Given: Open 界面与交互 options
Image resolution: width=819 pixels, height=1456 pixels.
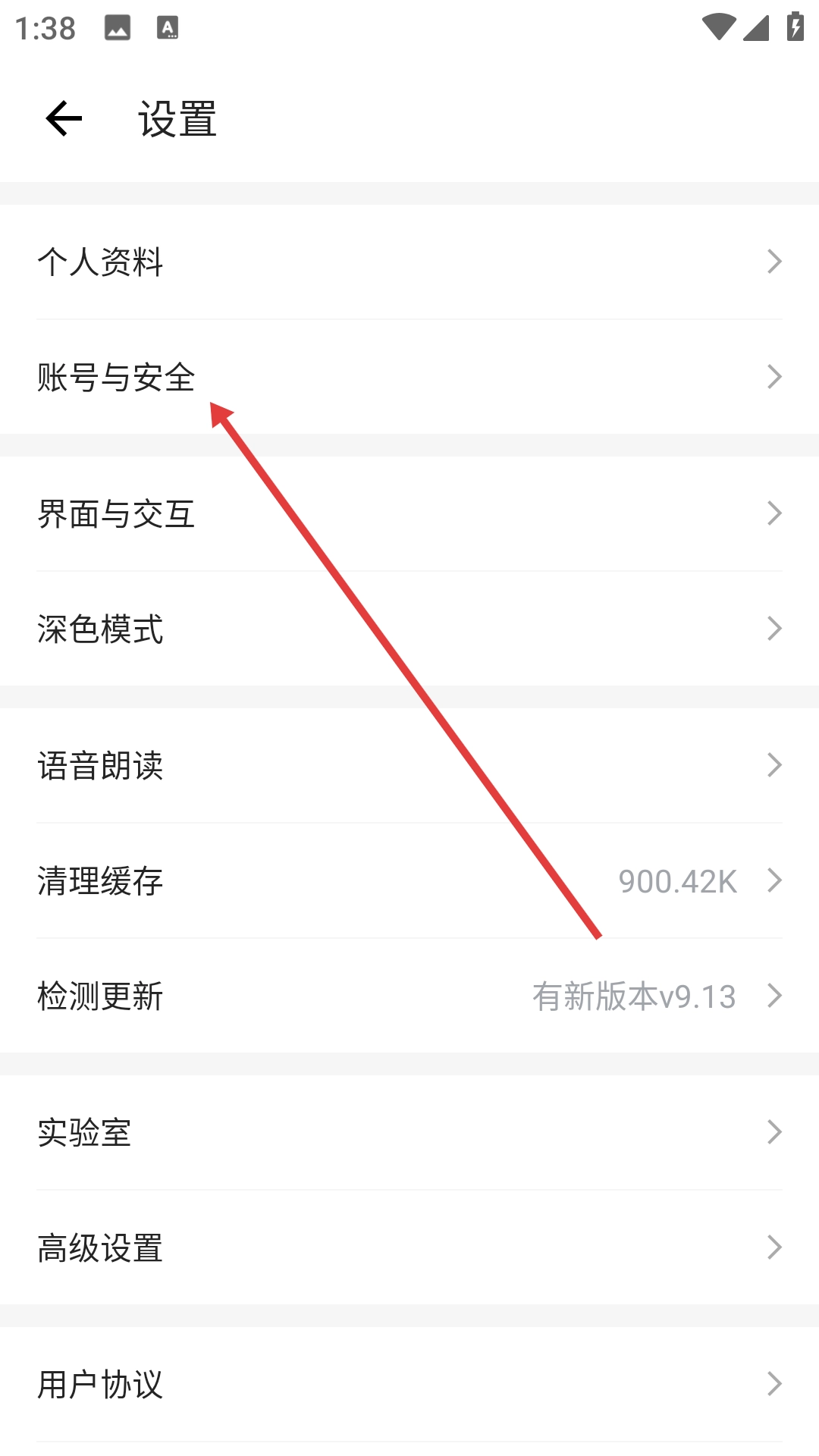Looking at the screenshot, I should (x=409, y=513).
